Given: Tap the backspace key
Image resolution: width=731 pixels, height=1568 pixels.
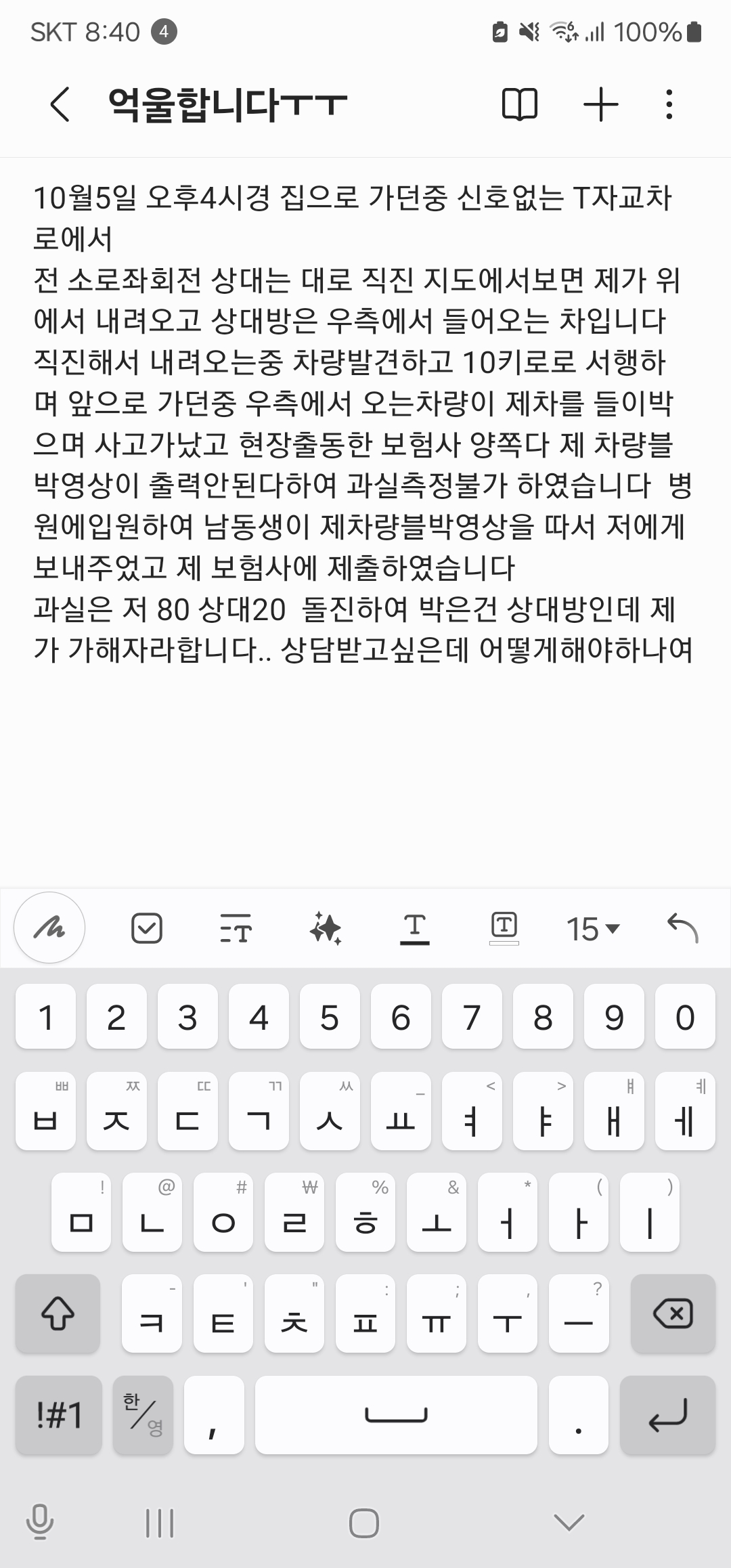Looking at the screenshot, I should point(673,1314).
